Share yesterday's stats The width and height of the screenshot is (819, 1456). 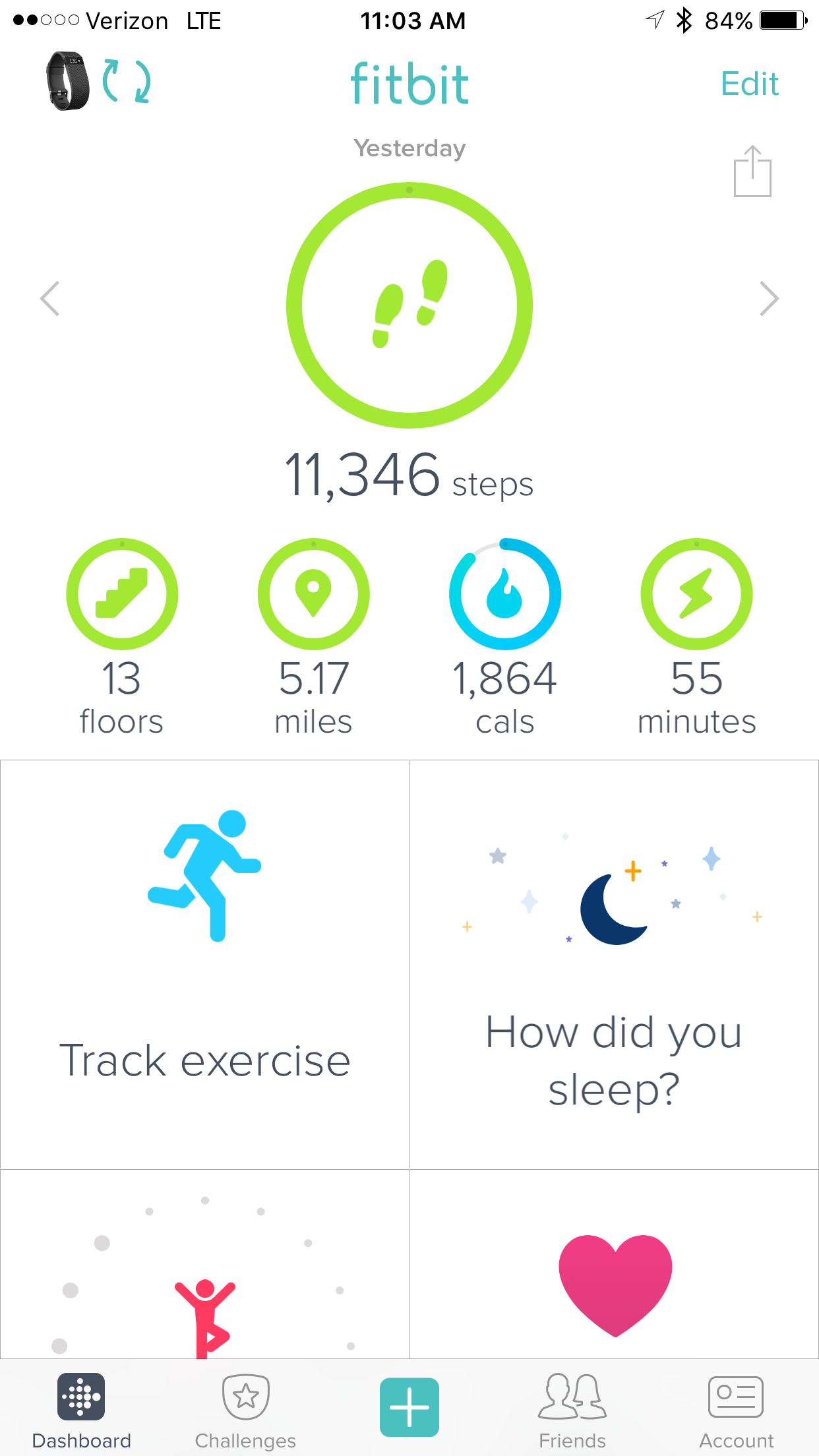[752, 171]
